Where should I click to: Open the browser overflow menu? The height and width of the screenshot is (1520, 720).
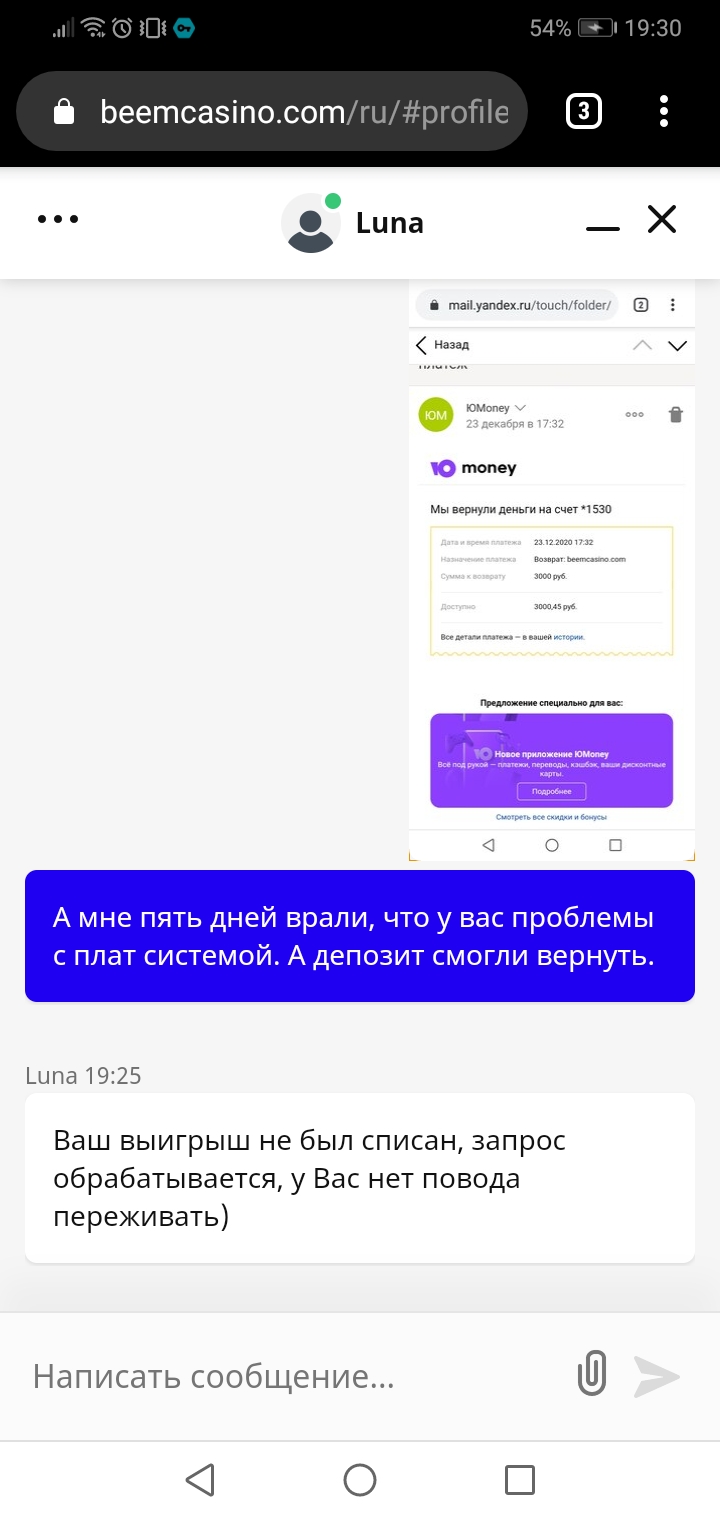[664, 111]
